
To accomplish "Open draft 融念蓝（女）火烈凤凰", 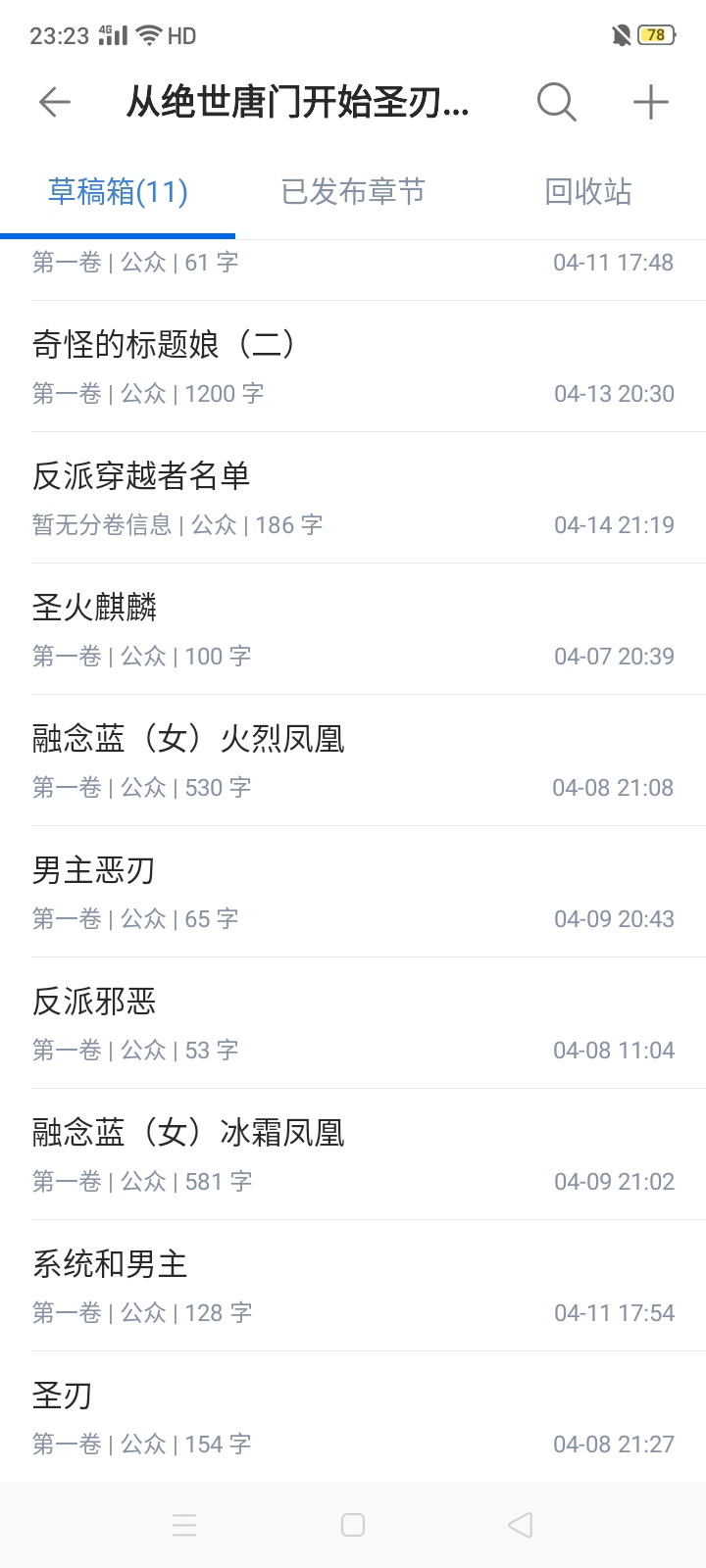I will tap(353, 760).
